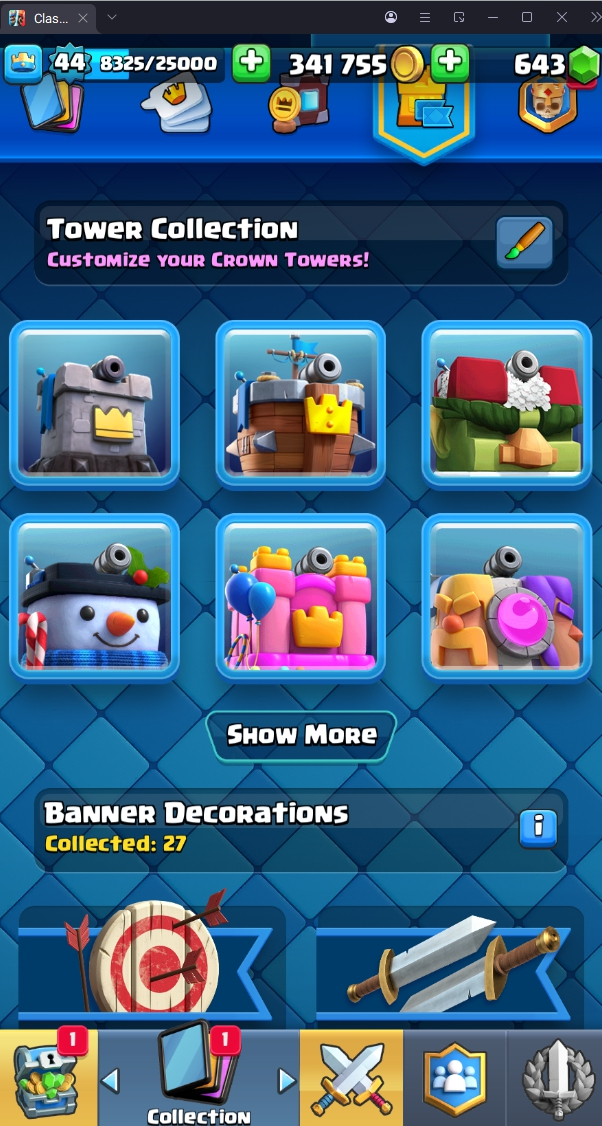The height and width of the screenshot is (1126, 602).
Task: Open Banner Decorations info button
Action: [538, 827]
